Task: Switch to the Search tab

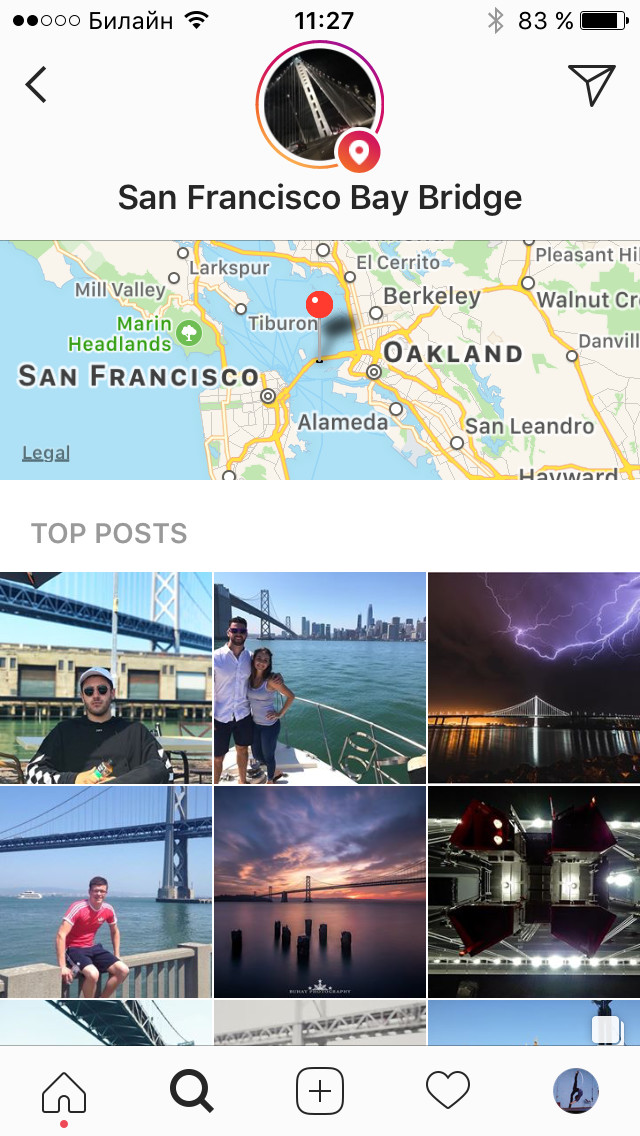Action: [191, 1090]
